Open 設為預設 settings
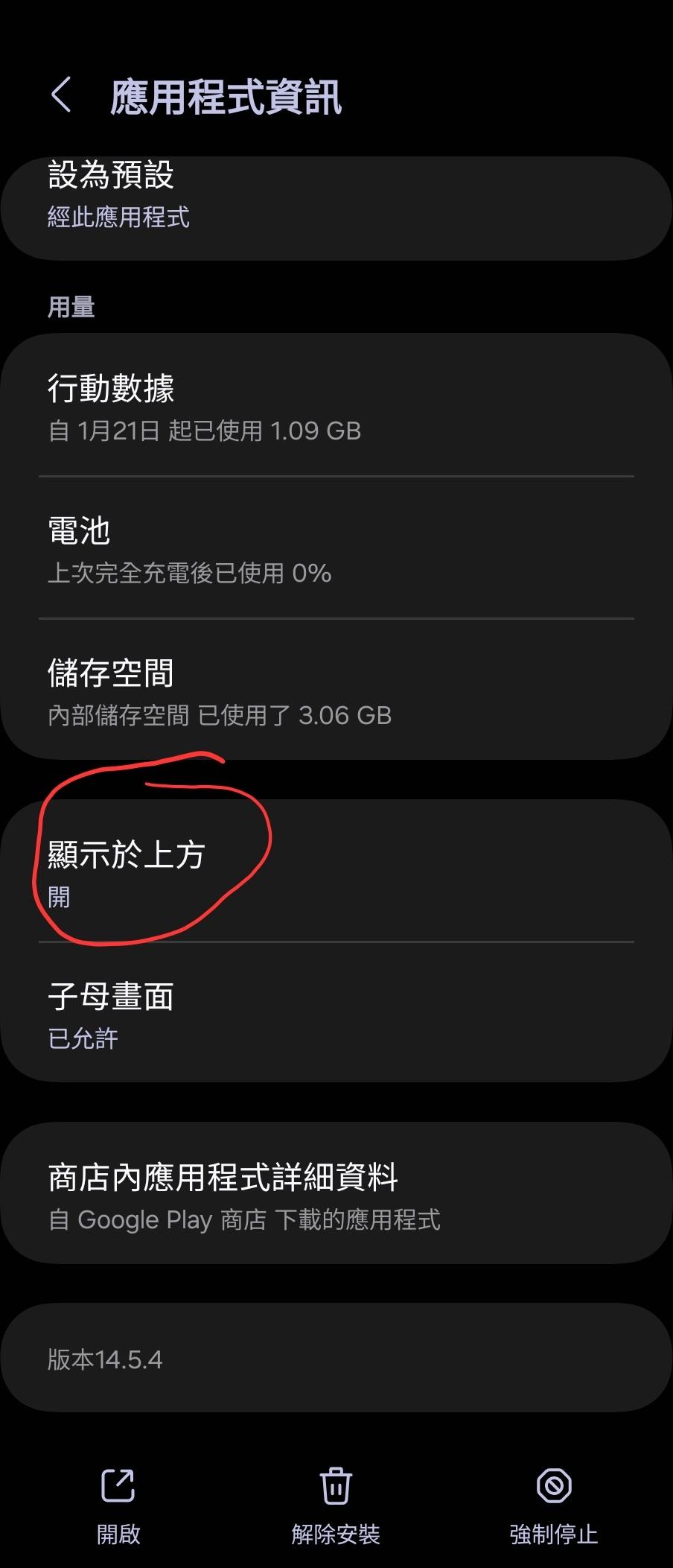The height and width of the screenshot is (1568, 673). click(x=335, y=197)
